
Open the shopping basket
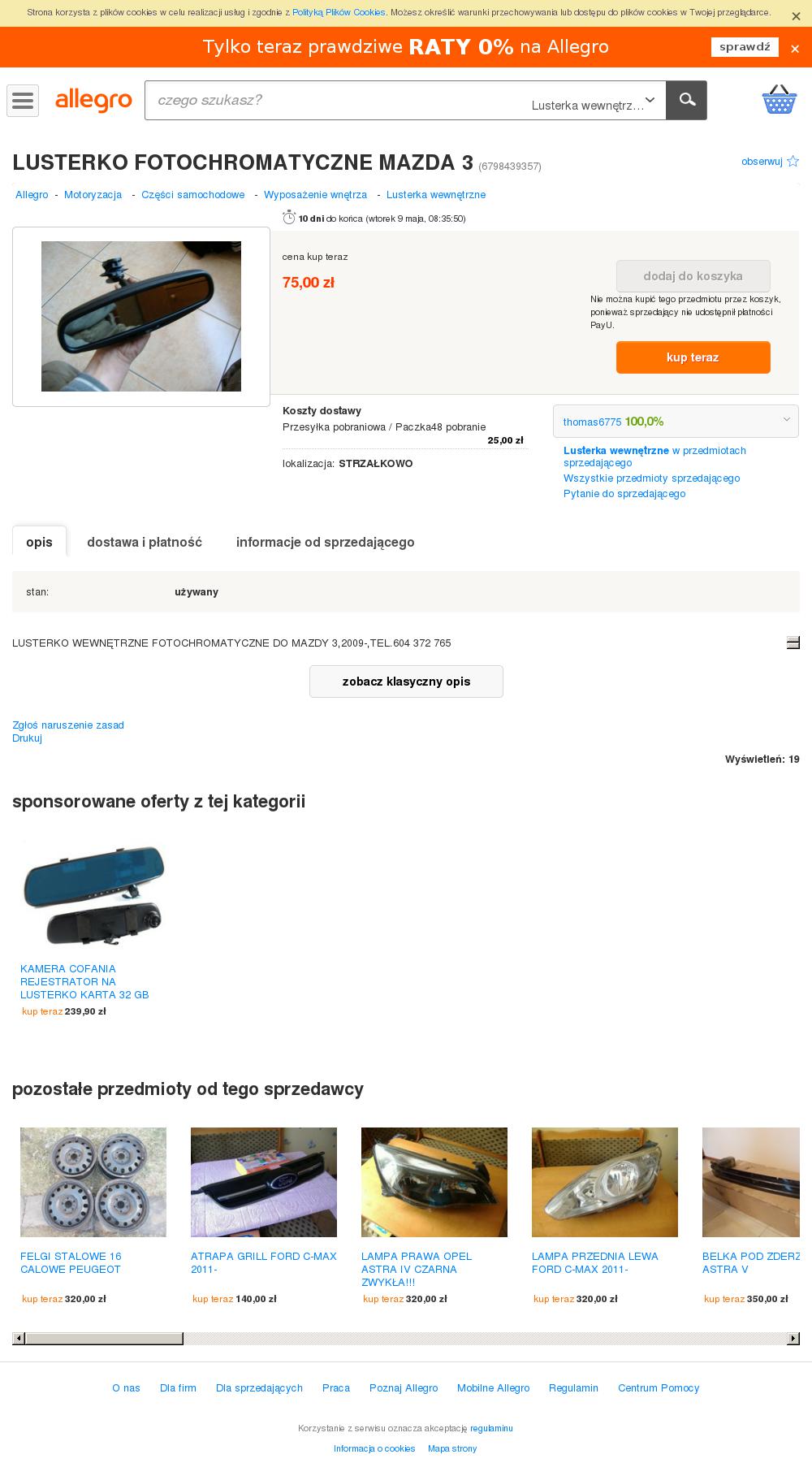[x=779, y=100]
